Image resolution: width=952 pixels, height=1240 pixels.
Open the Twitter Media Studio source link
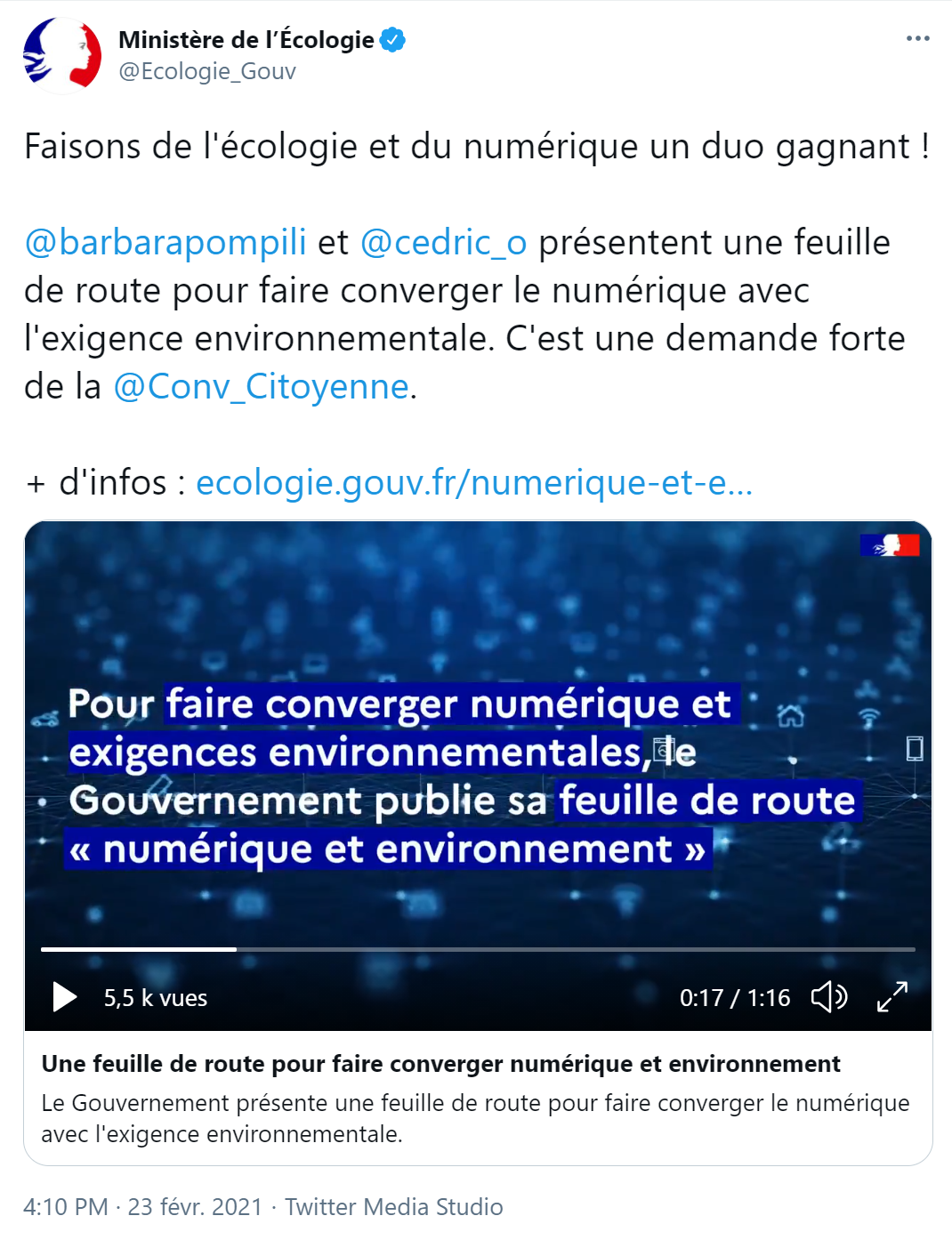[393, 1206]
